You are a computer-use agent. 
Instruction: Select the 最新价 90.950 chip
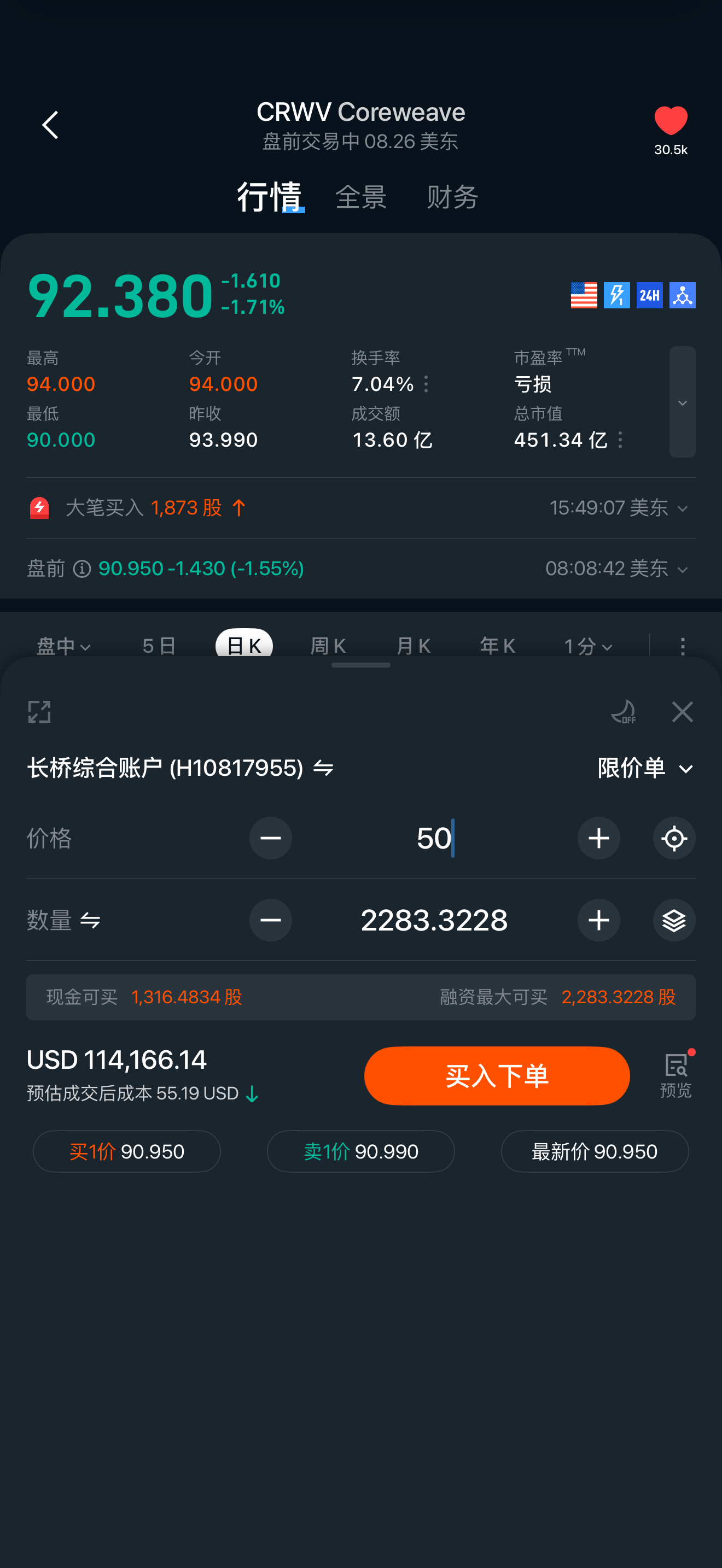coord(595,1151)
